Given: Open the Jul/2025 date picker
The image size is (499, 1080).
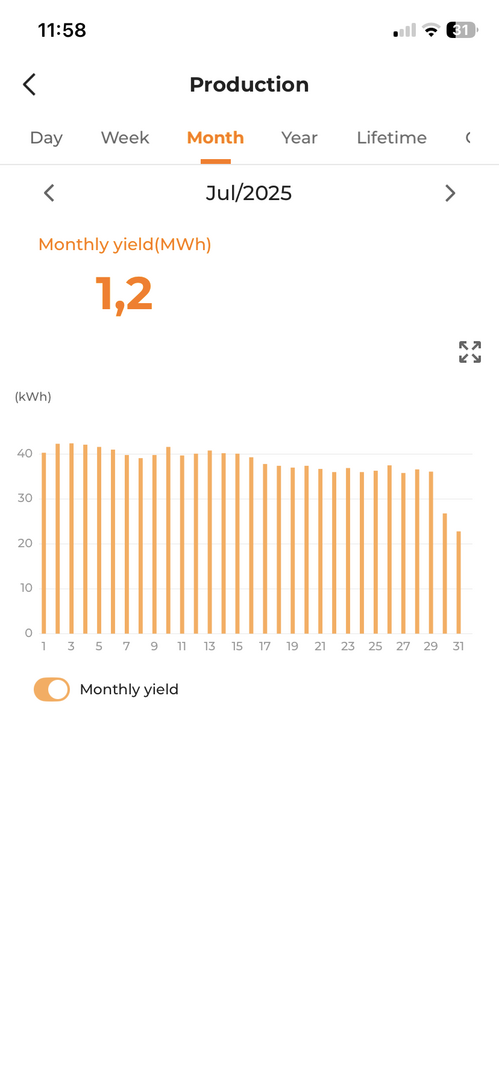Looking at the screenshot, I should click(x=249, y=193).
